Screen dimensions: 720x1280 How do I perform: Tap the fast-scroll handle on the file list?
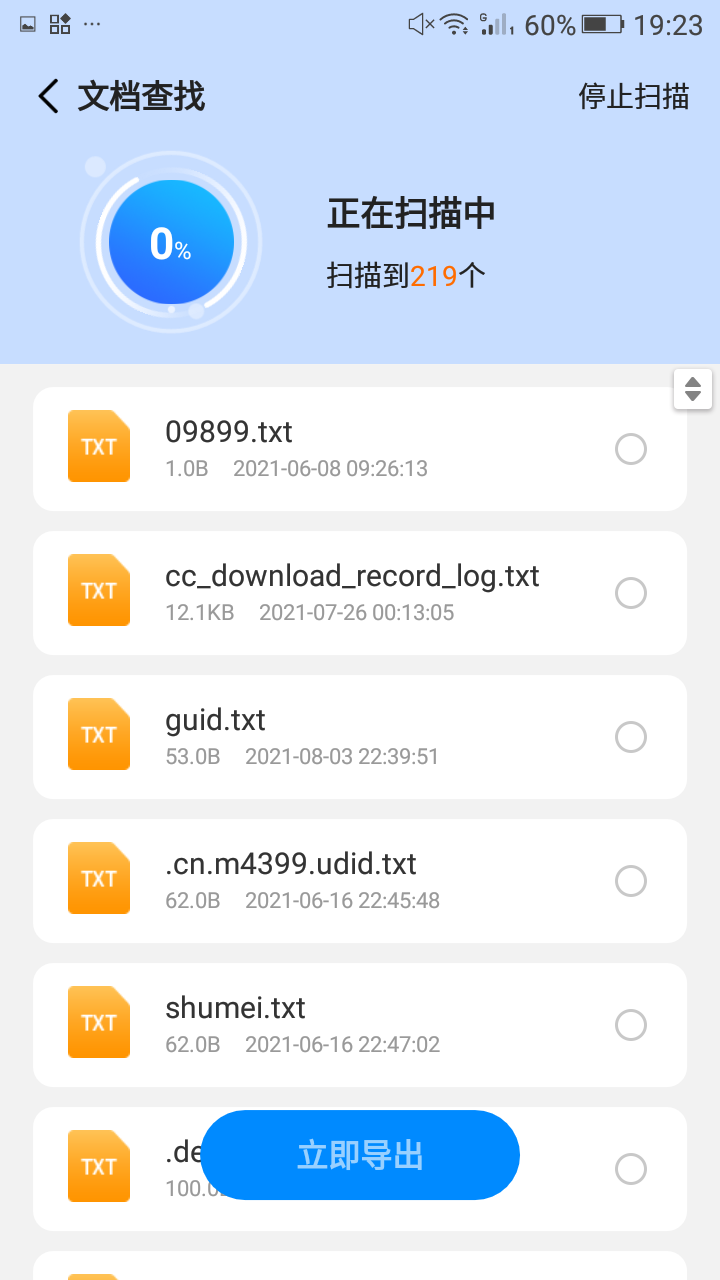click(x=693, y=389)
